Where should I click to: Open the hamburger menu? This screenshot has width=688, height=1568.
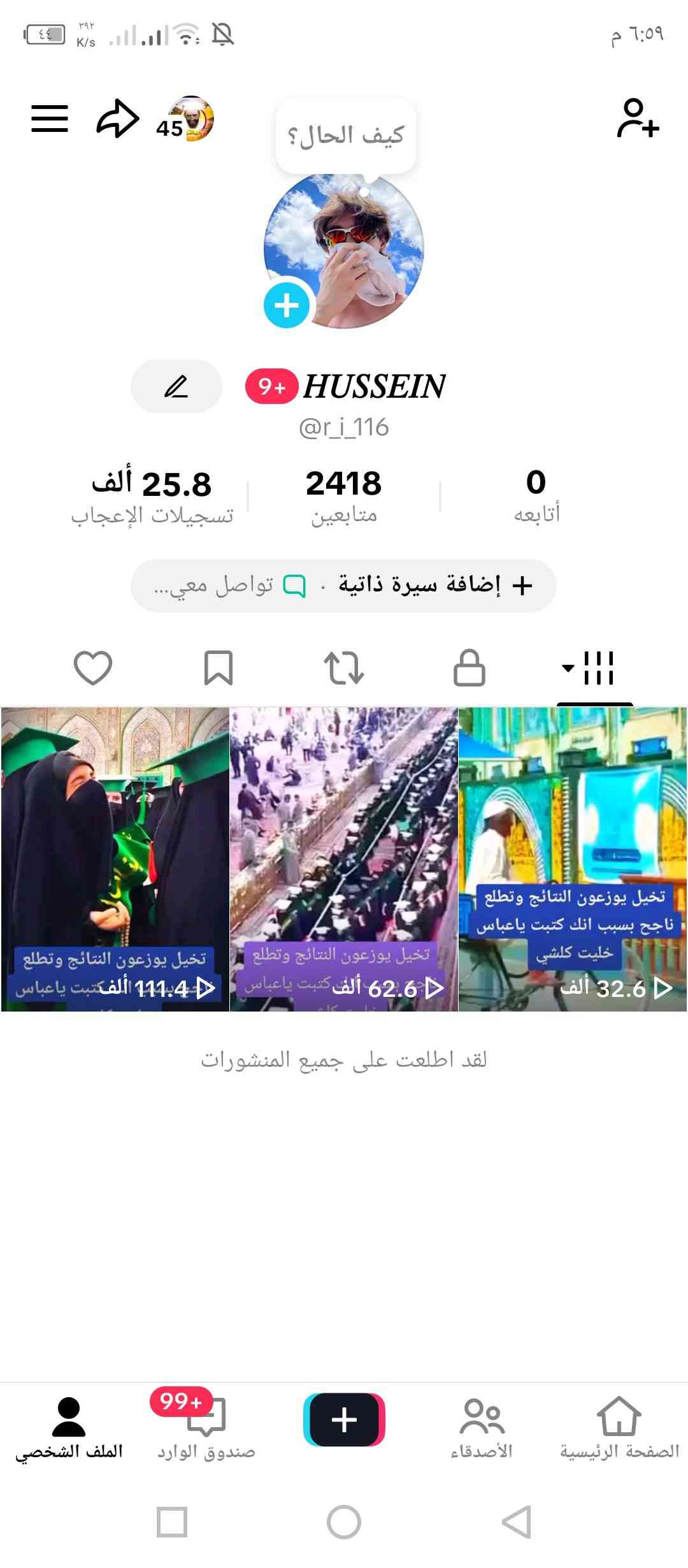(x=50, y=119)
